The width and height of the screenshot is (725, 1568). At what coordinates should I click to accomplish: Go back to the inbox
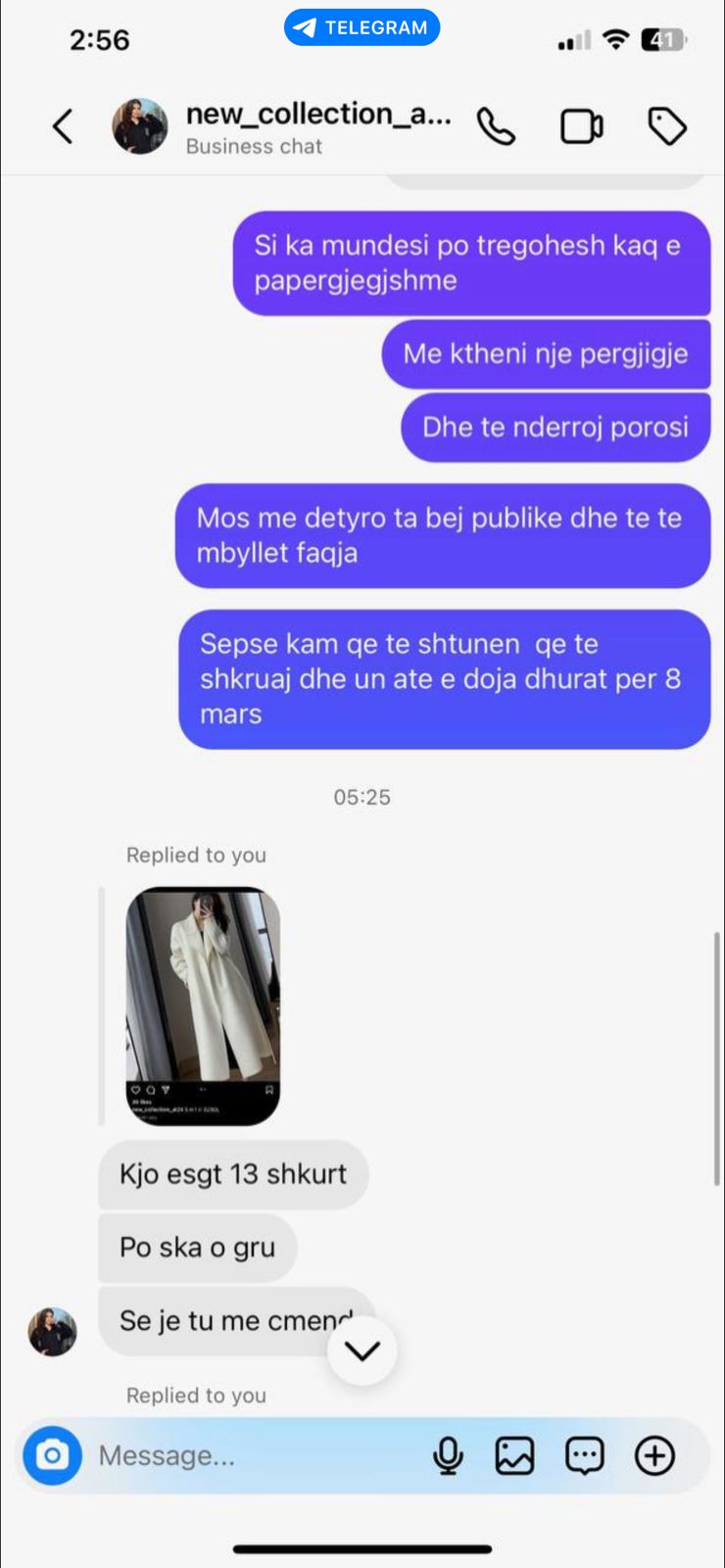coord(63,126)
